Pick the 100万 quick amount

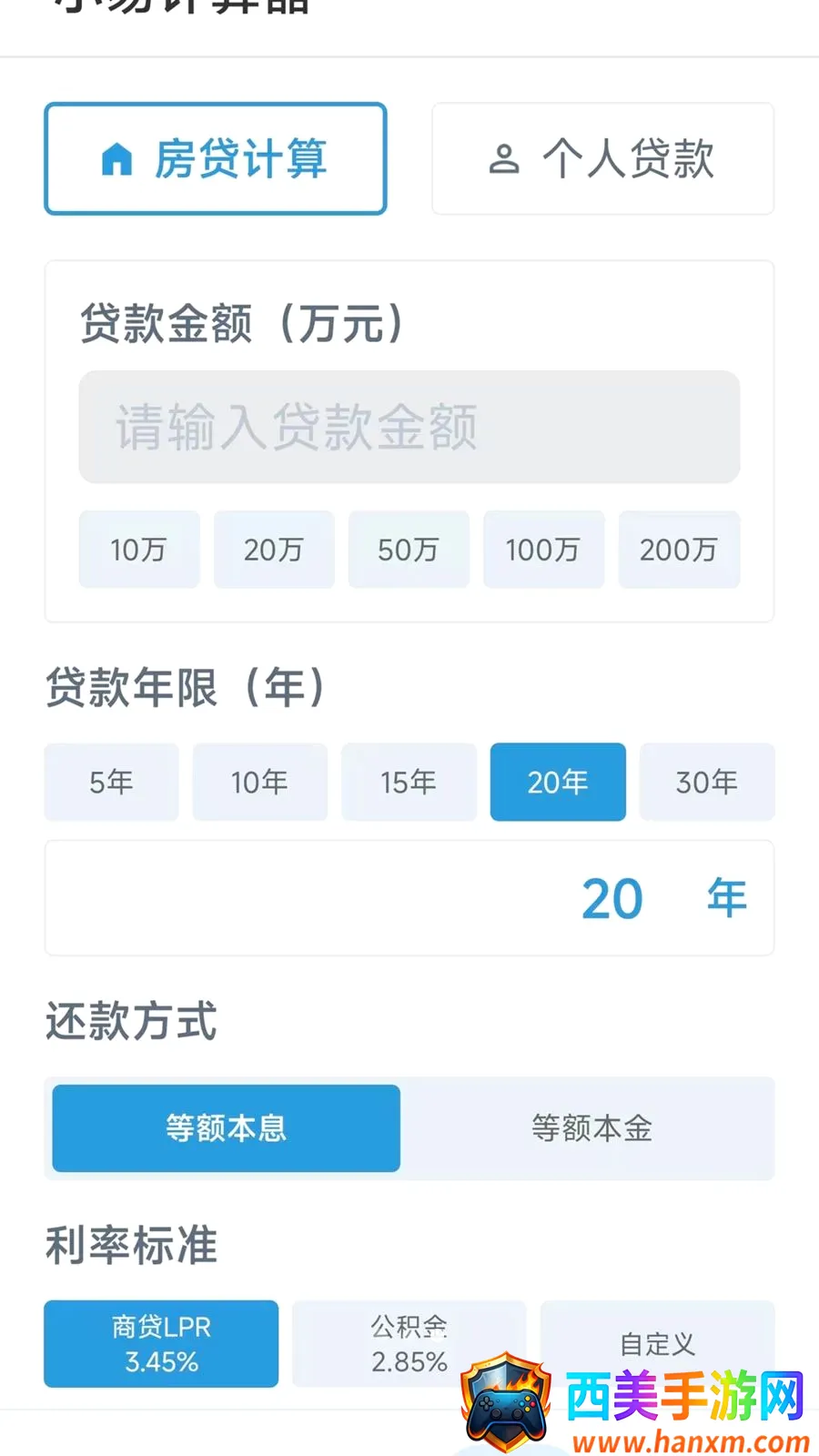543,550
